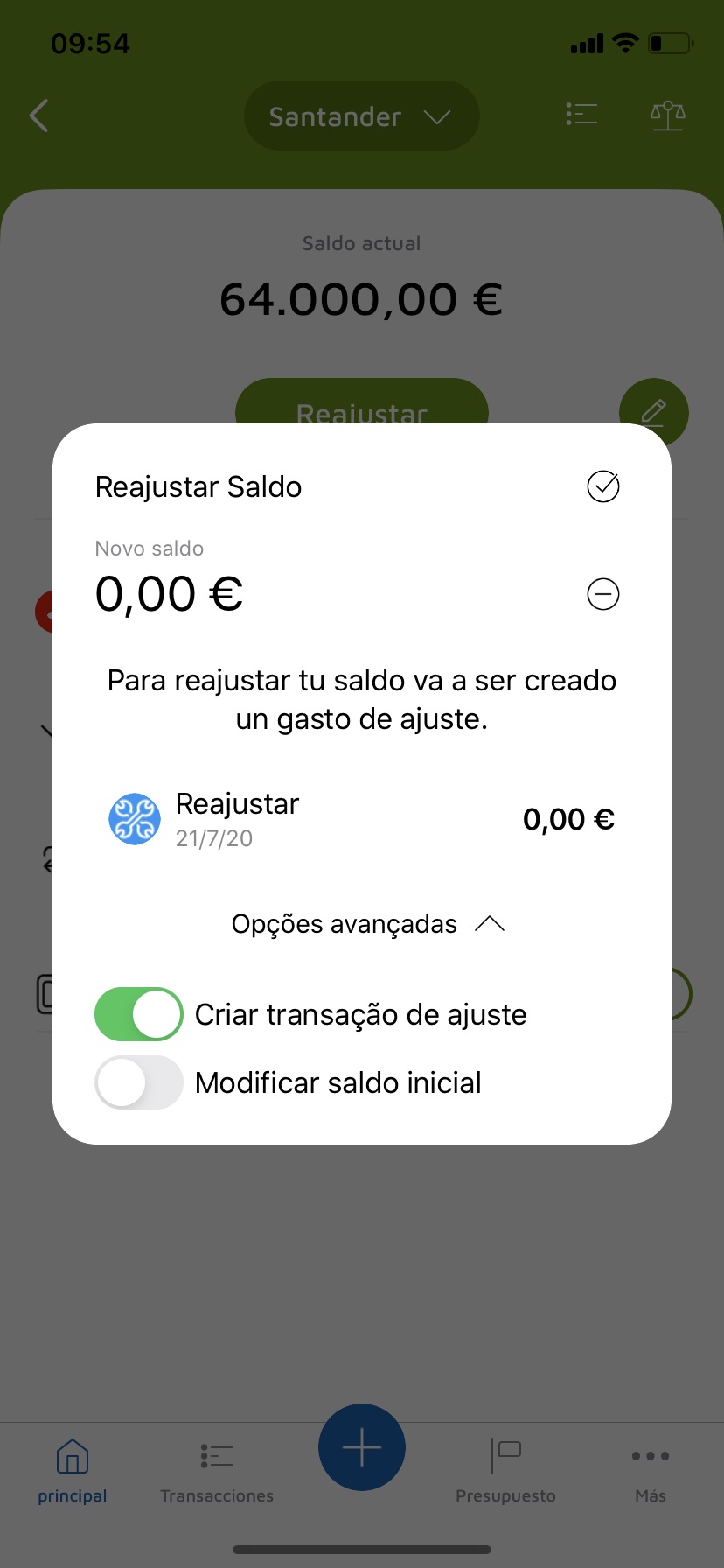
Task: Open the Más tab
Action: 651,1472
